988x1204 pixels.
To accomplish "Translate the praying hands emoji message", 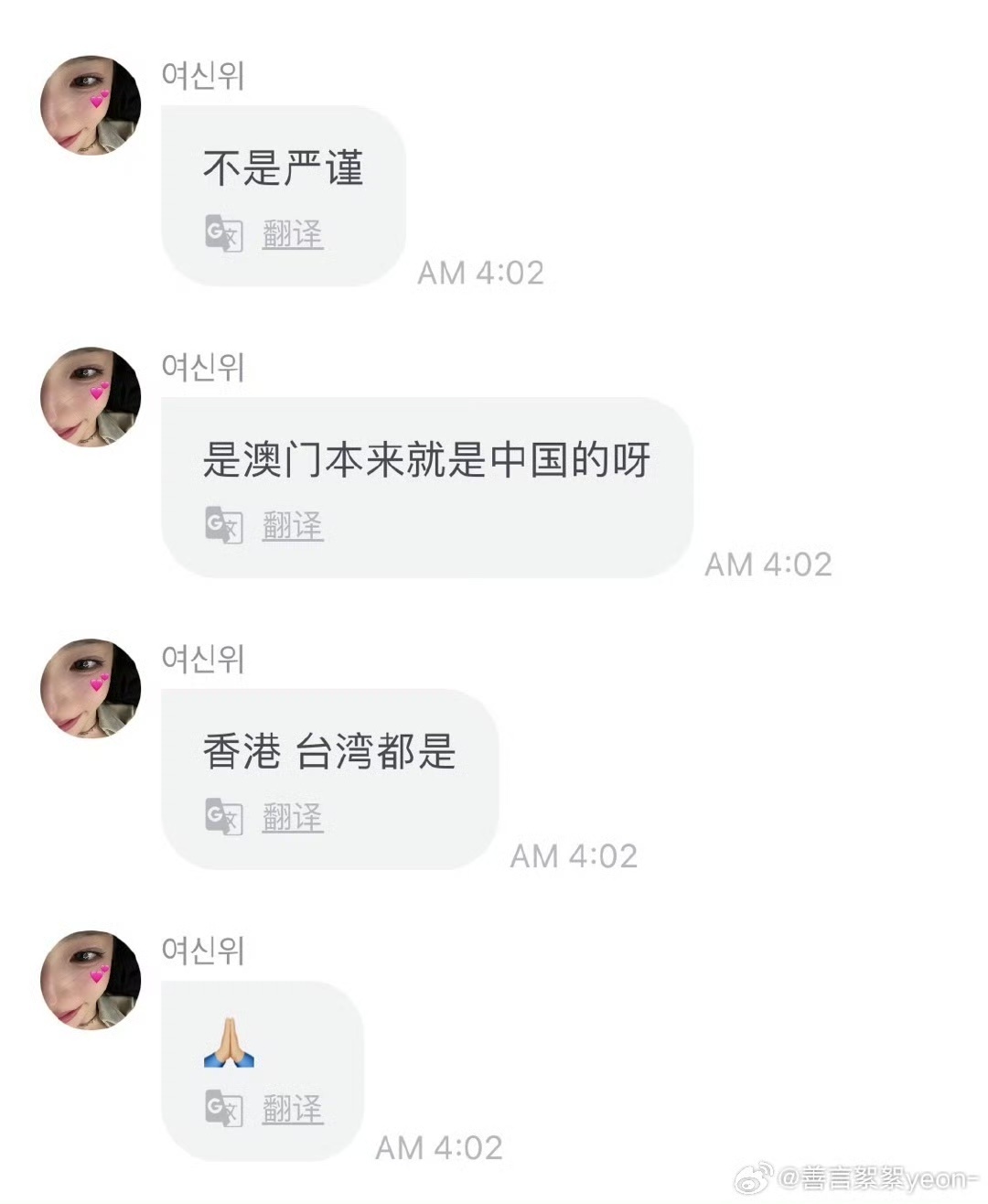I will [x=292, y=1110].
